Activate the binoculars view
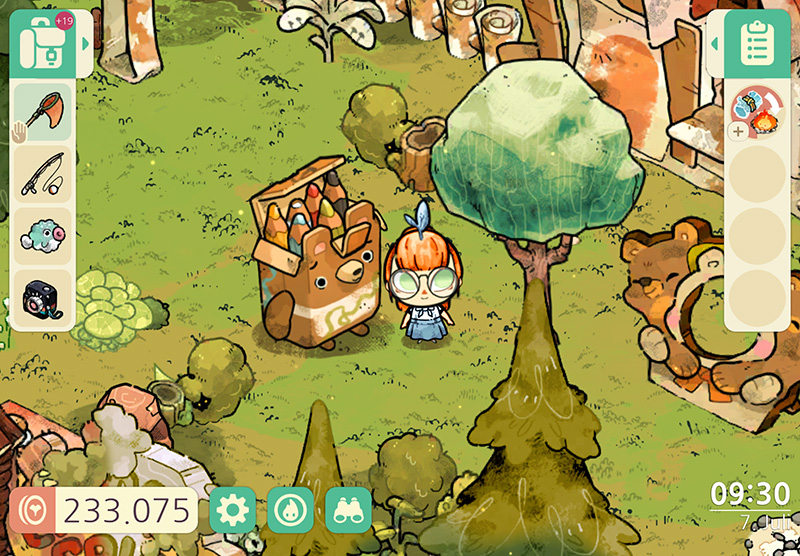This screenshot has width=800, height=556. 348,511
